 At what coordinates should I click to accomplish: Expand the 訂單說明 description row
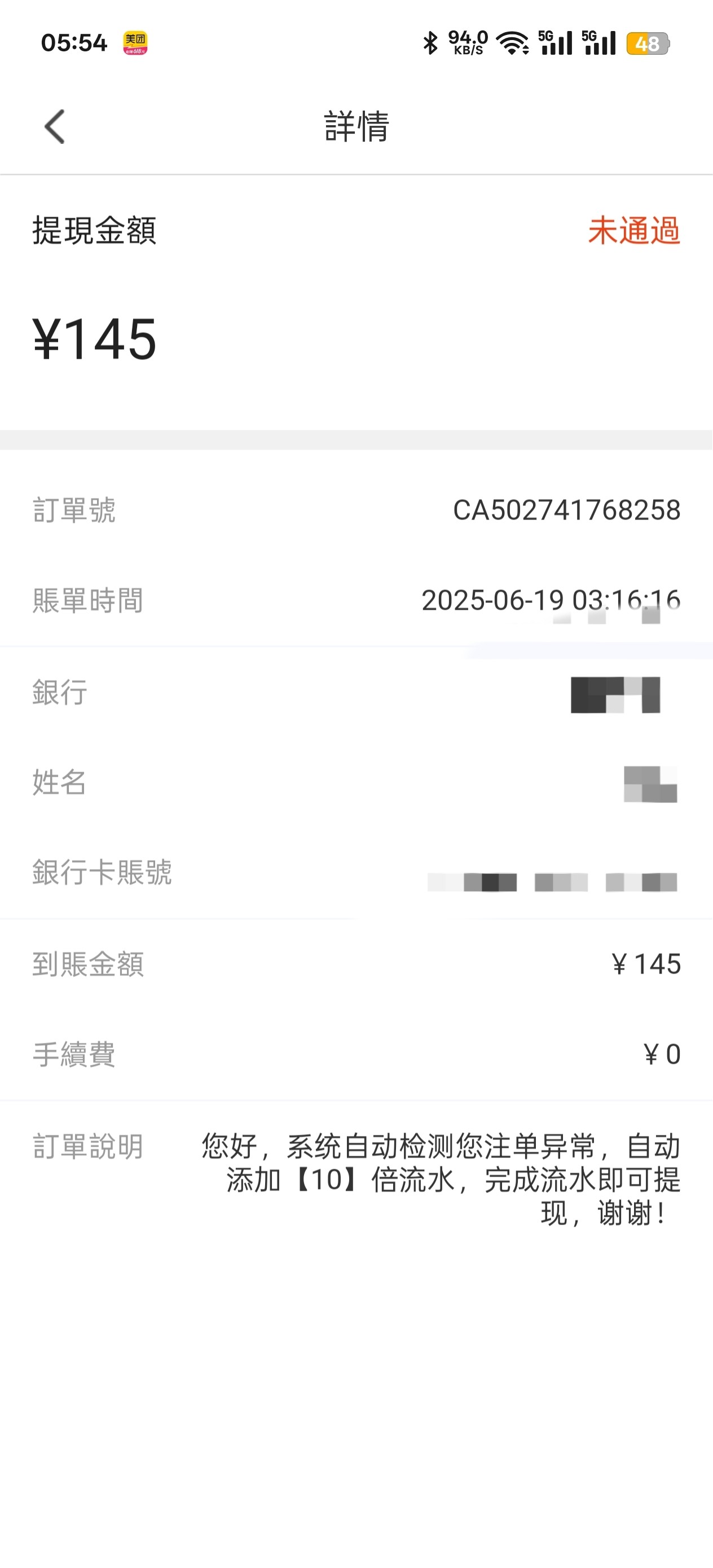pyautogui.click(x=356, y=1178)
